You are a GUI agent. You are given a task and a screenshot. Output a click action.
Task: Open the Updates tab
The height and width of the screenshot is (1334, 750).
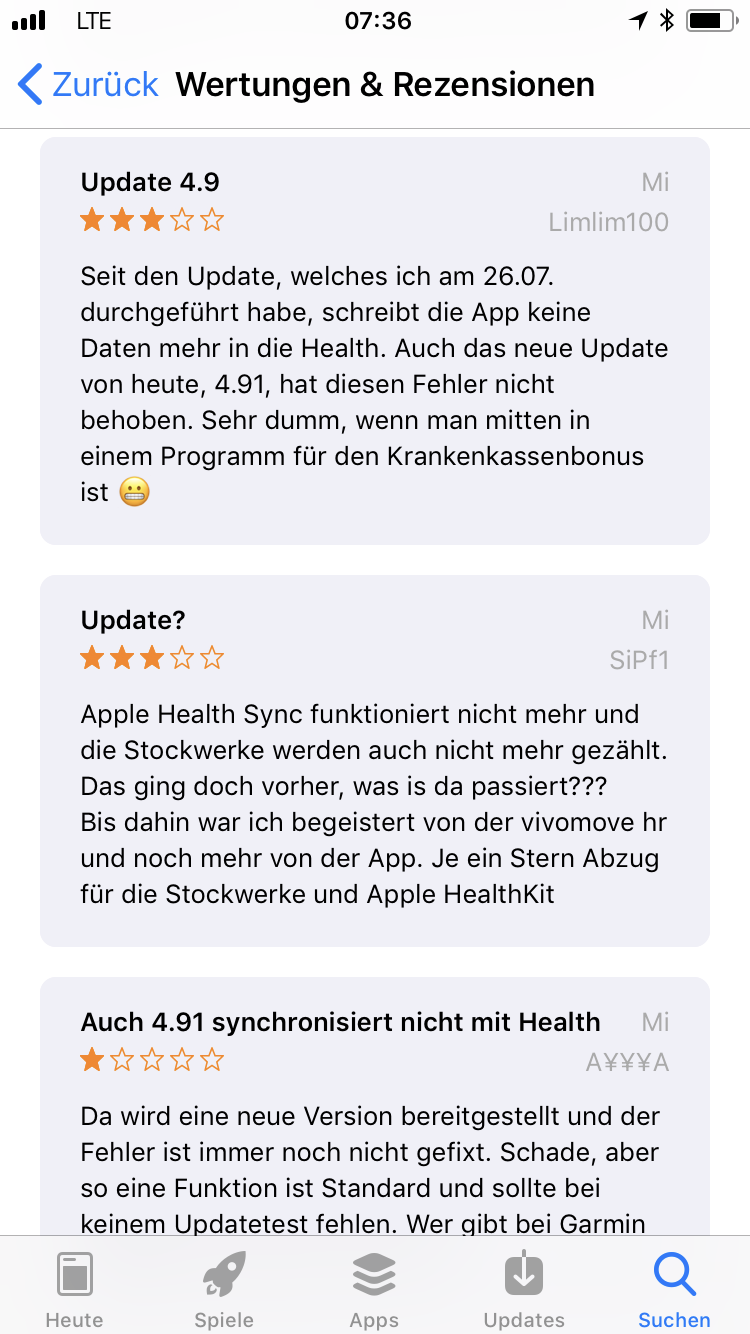[524, 1290]
